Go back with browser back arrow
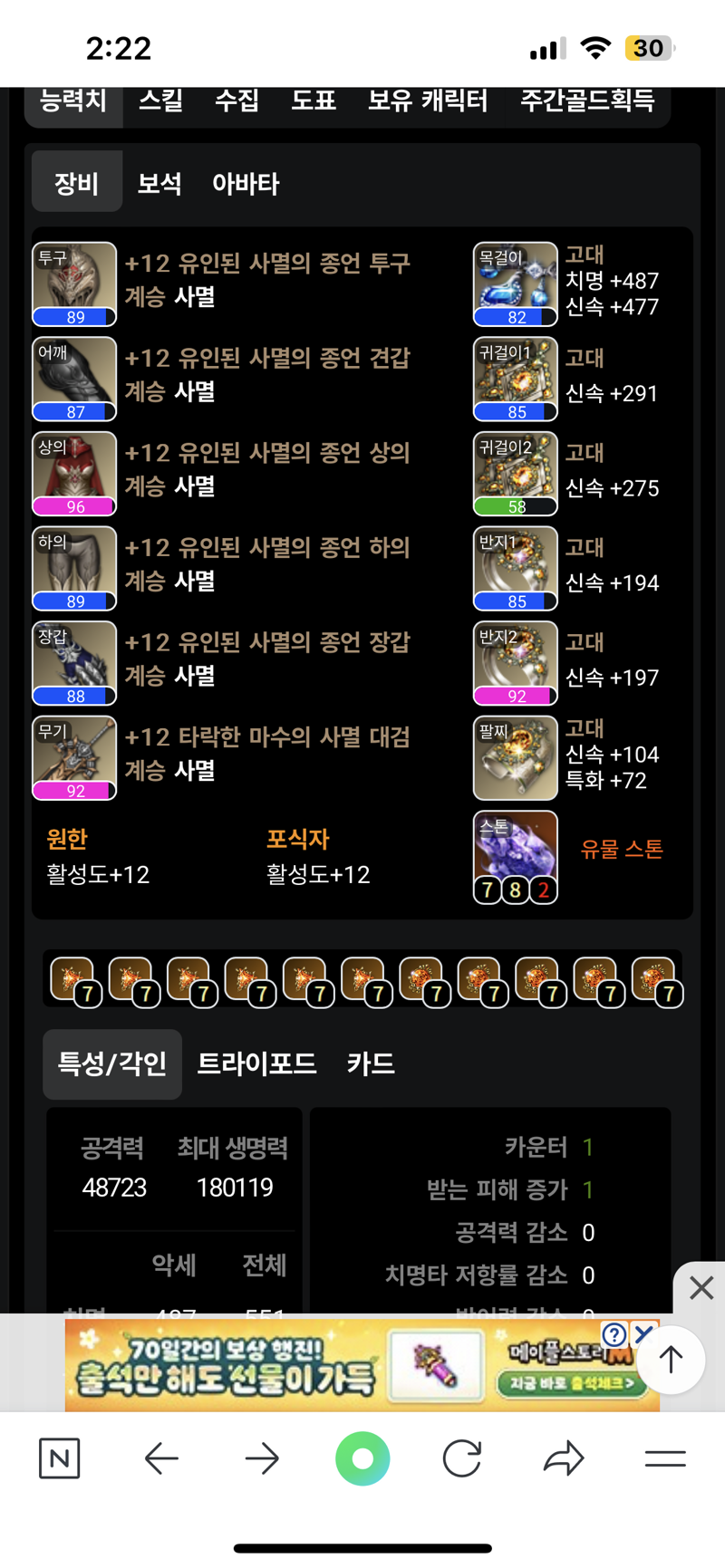This screenshot has height=1568, width=725. coord(161,1458)
